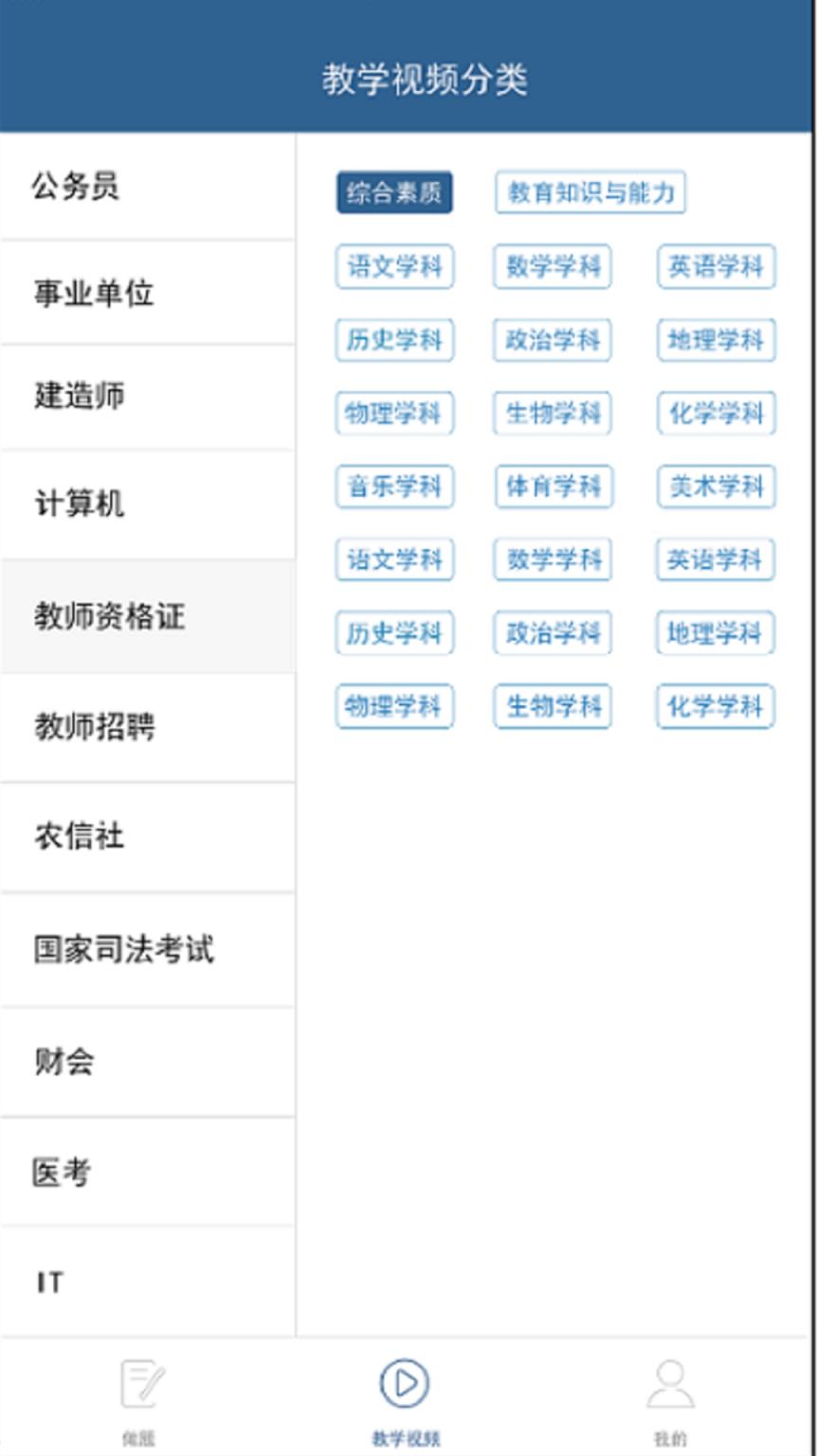Tap the 体育学科 category tag
Image resolution: width=819 pixels, height=1456 pixels.
click(555, 487)
